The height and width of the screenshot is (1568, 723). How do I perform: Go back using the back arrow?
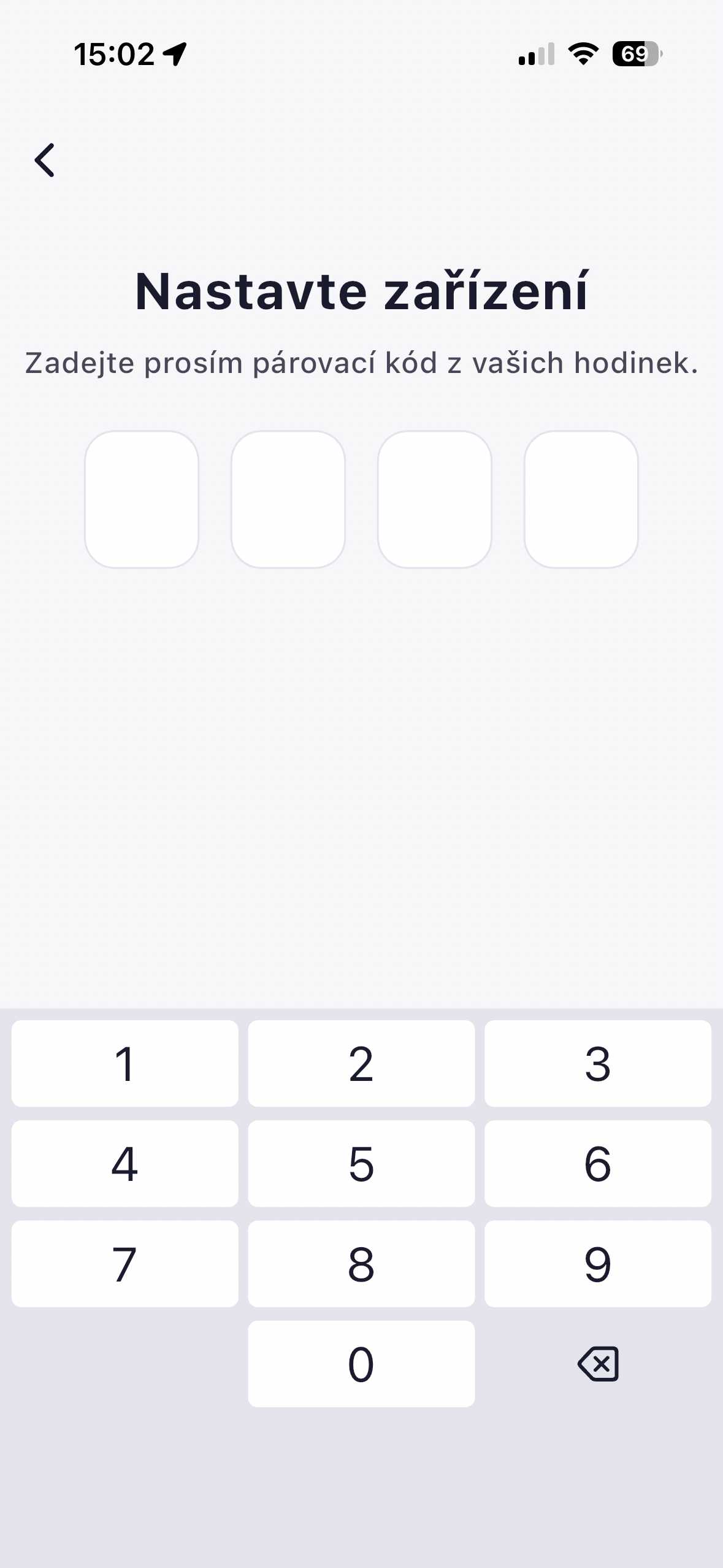[45, 160]
